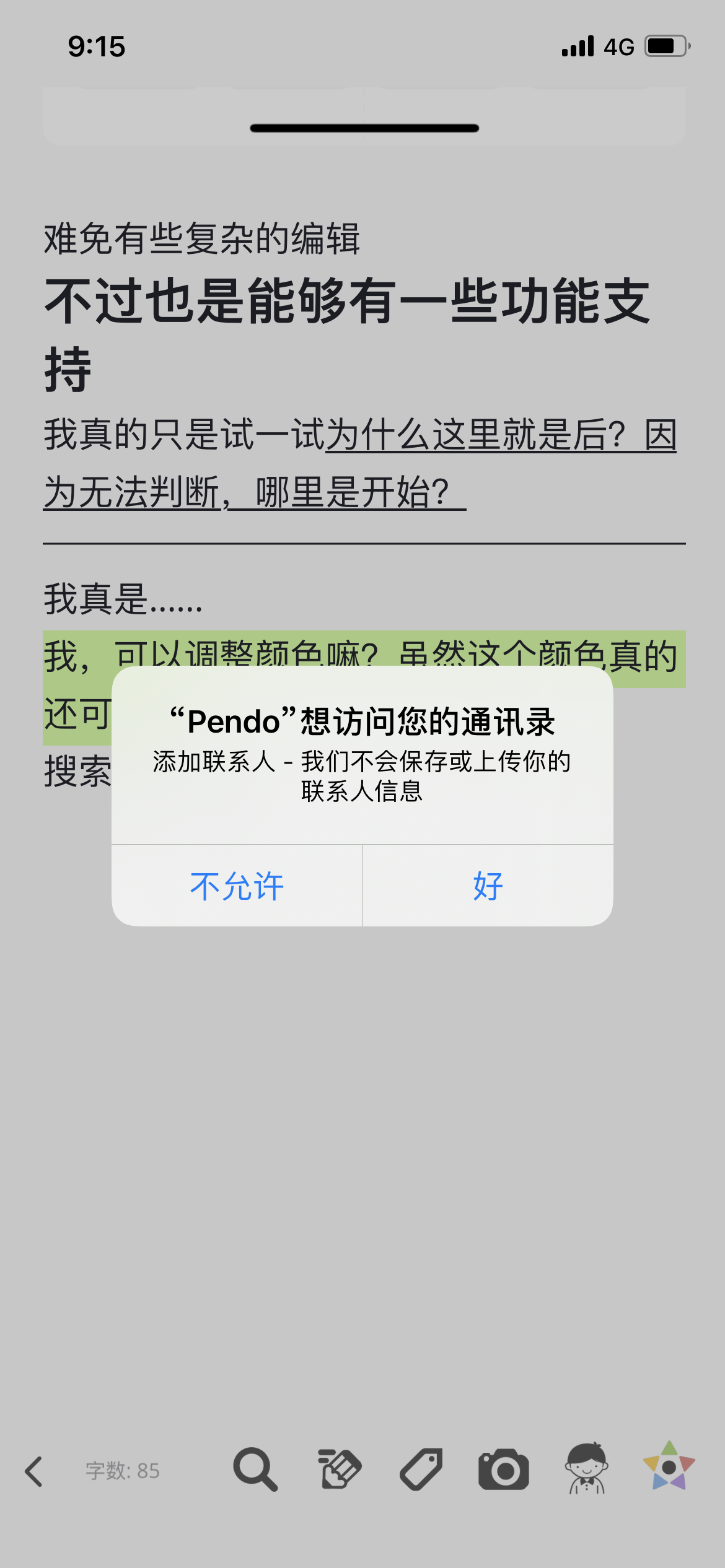725x1568 pixels.
Task: Tap the person avatar icon
Action: pos(586,1469)
